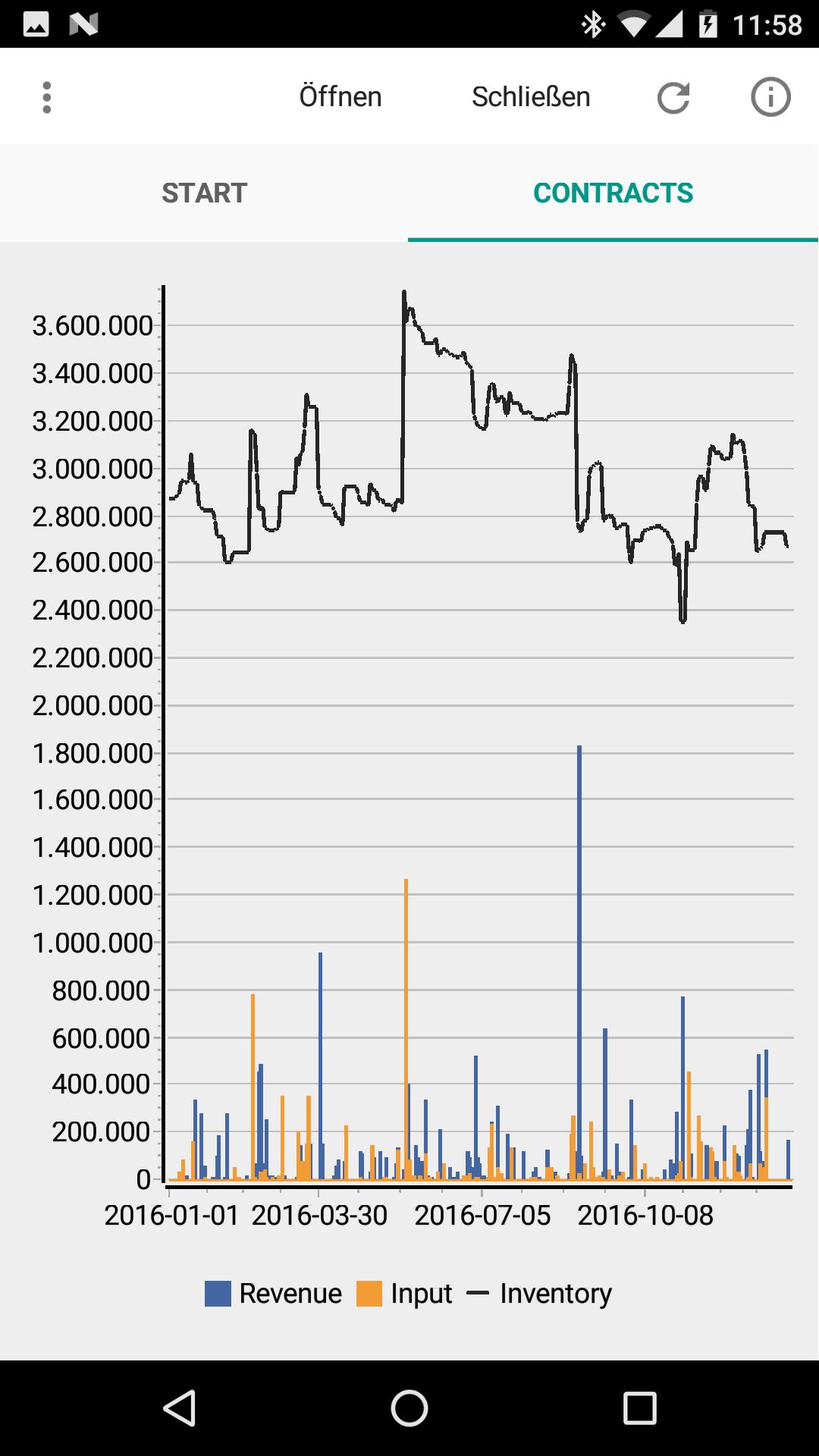
Task: Toggle the Input series in legend
Action: tap(405, 1294)
